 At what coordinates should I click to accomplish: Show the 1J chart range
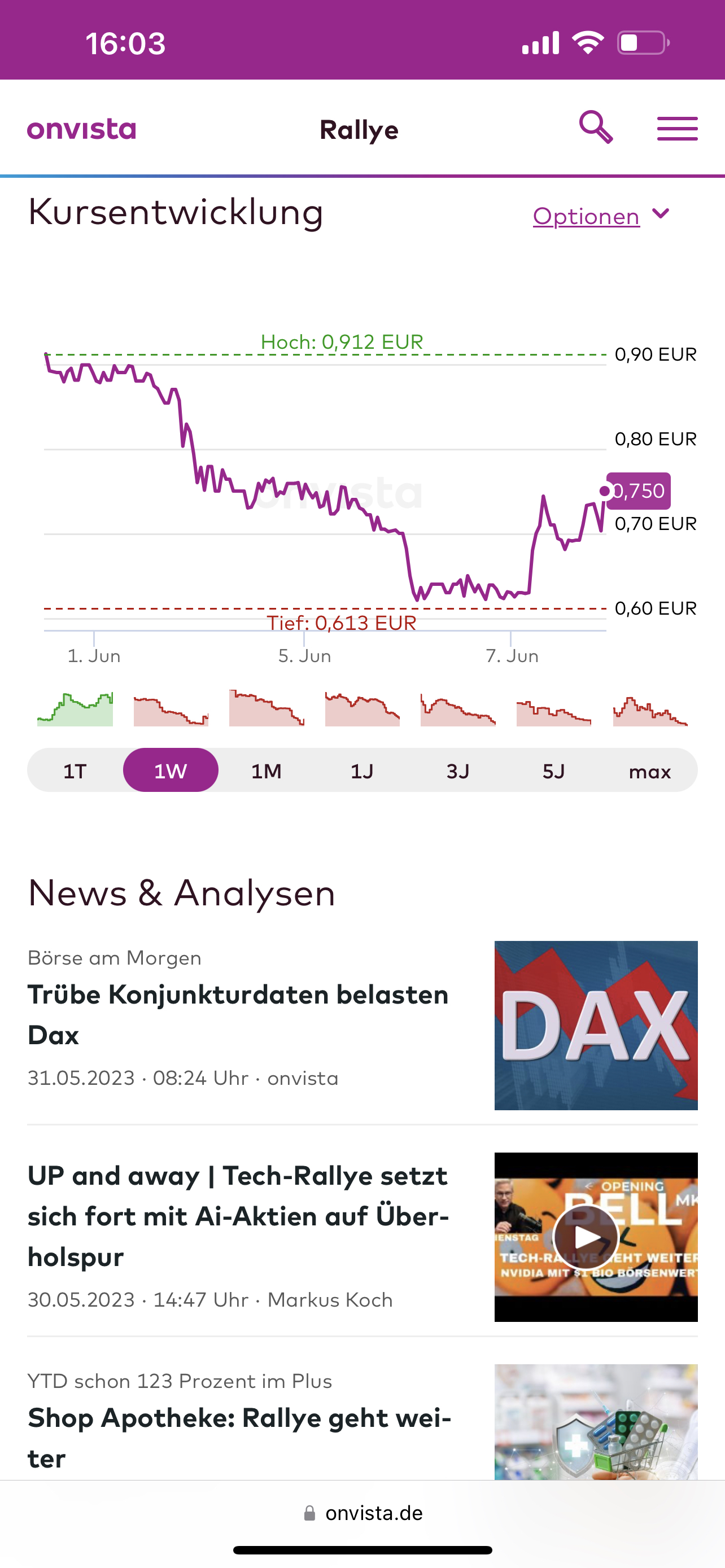pyautogui.click(x=361, y=770)
